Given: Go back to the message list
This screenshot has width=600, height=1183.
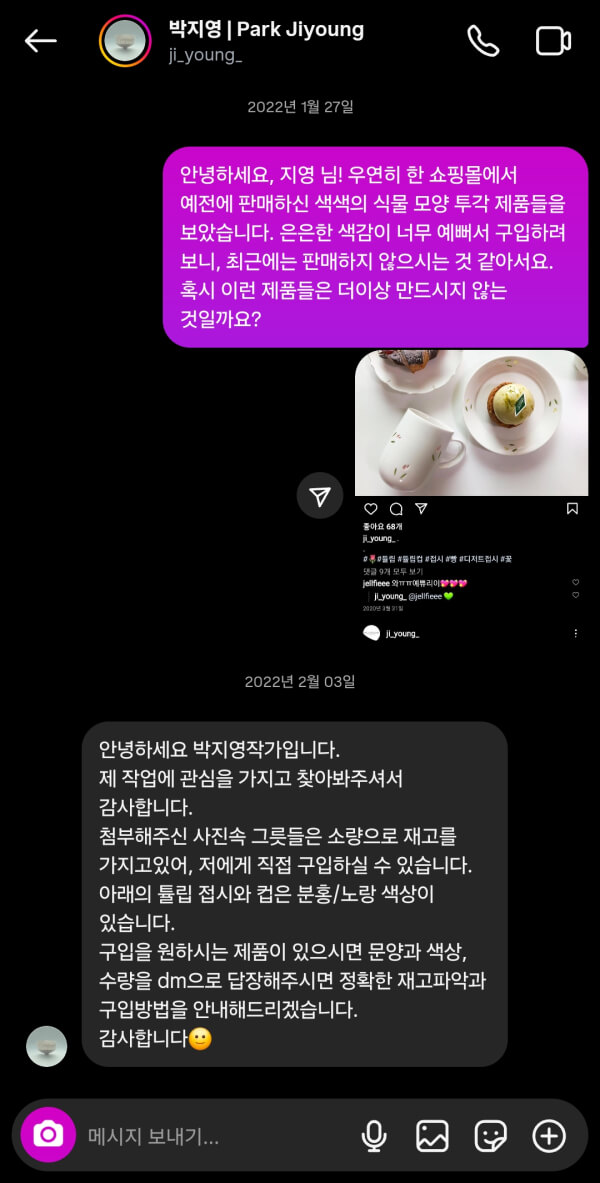Looking at the screenshot, I should pyautogui.click(x=40, y=40).
